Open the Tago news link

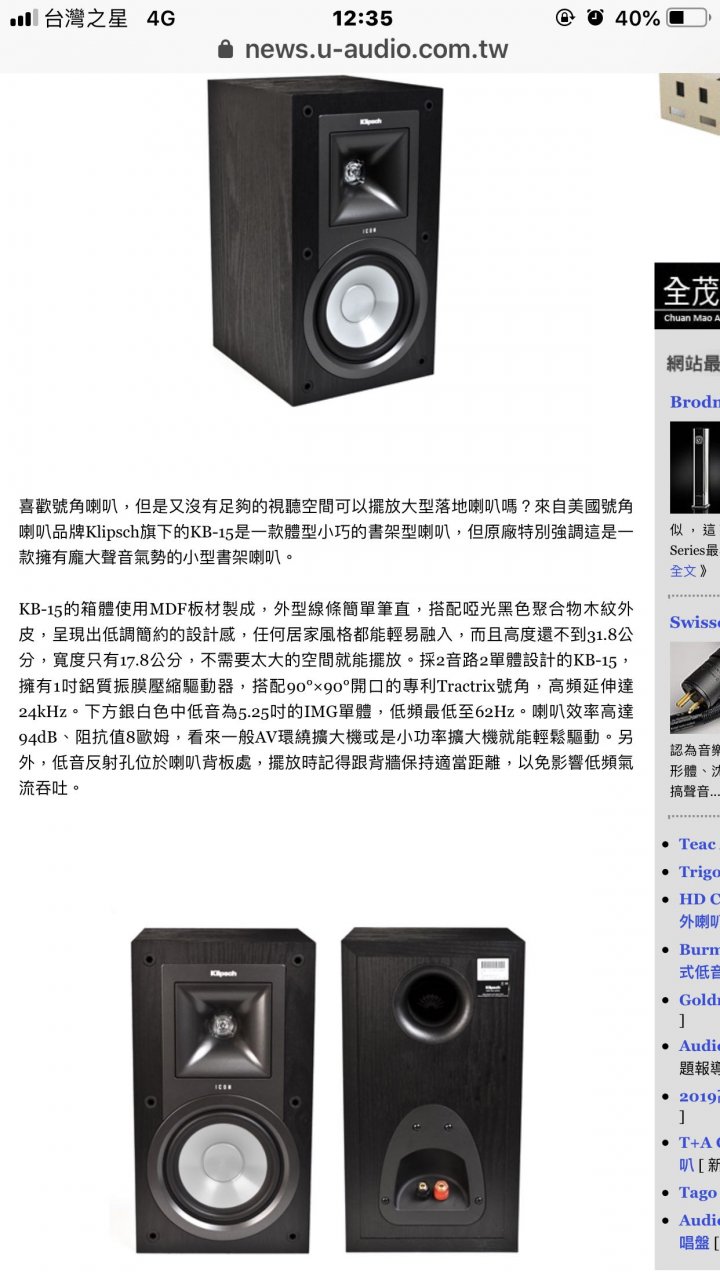point(698,1193)
